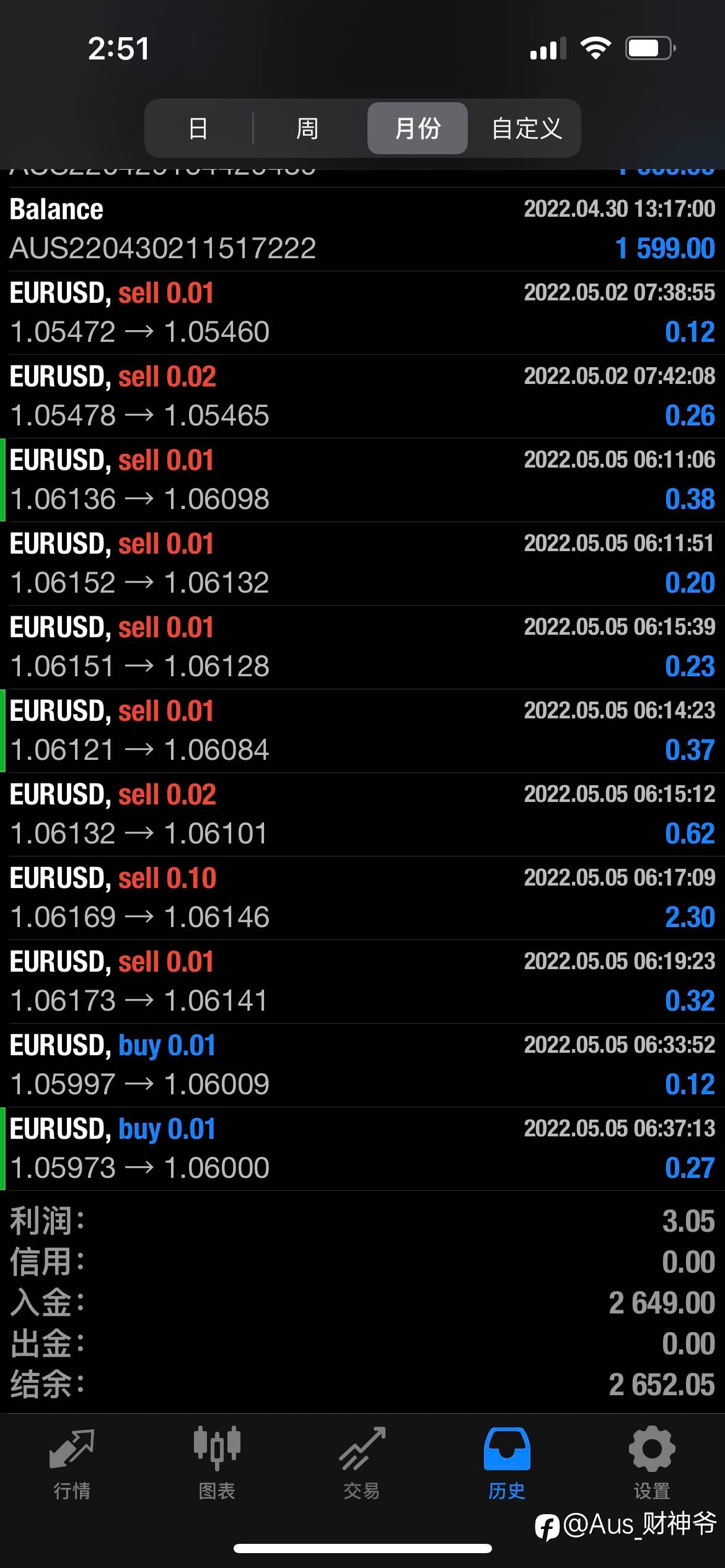This screenshot has width=725, height=1568.
Task: Switch to the 日 (day) period
Action: click(x=198, y=128)
